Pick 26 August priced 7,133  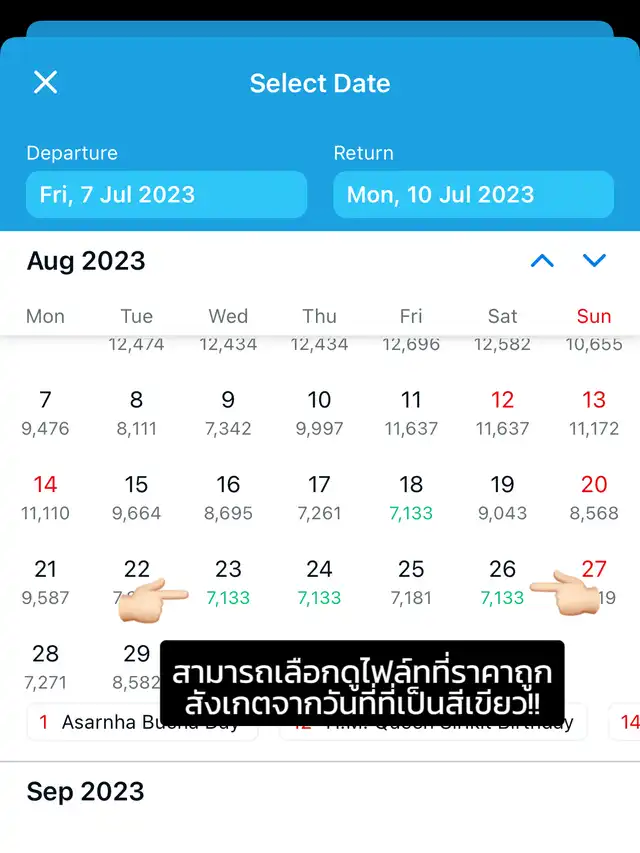(x=502, y=581)
